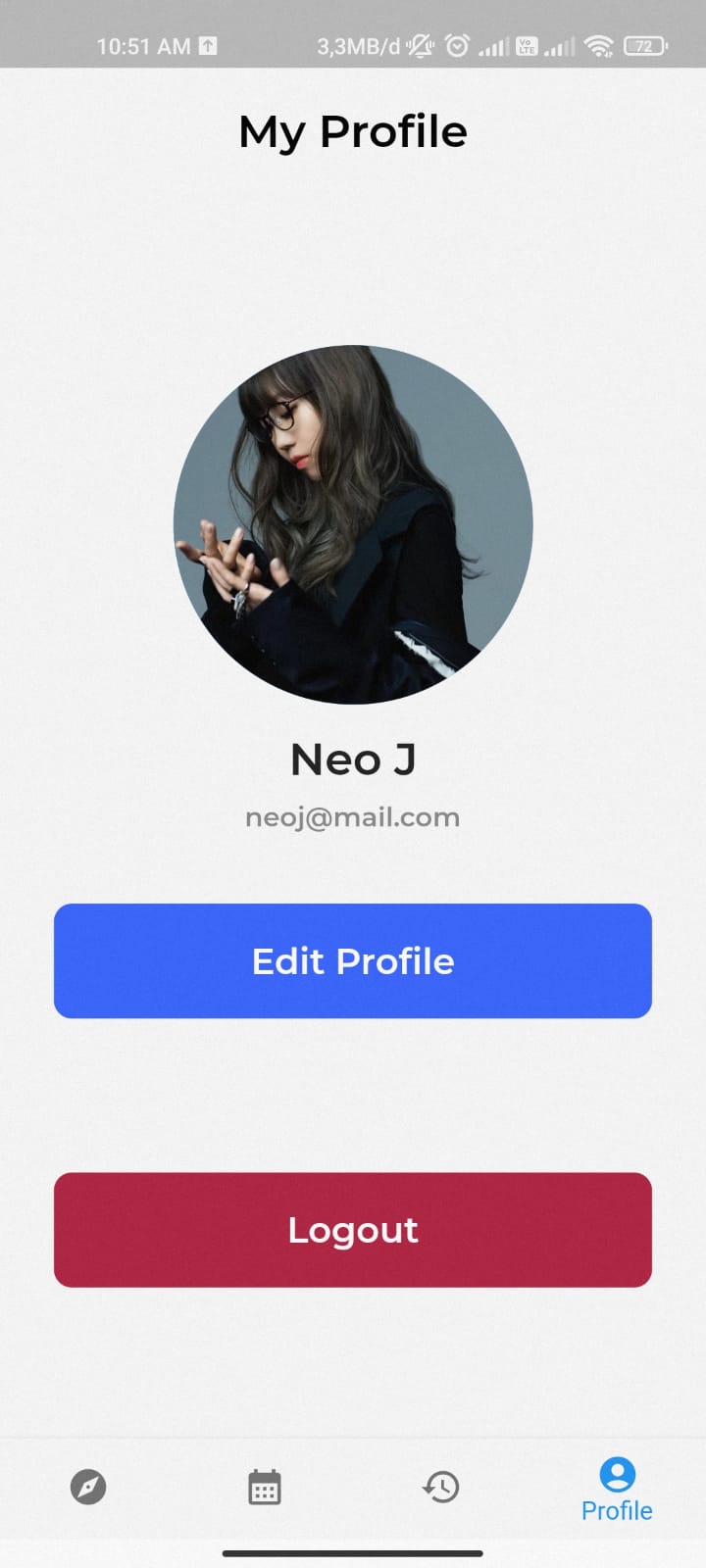Tap the Edit Profile button

click(353, 960)
